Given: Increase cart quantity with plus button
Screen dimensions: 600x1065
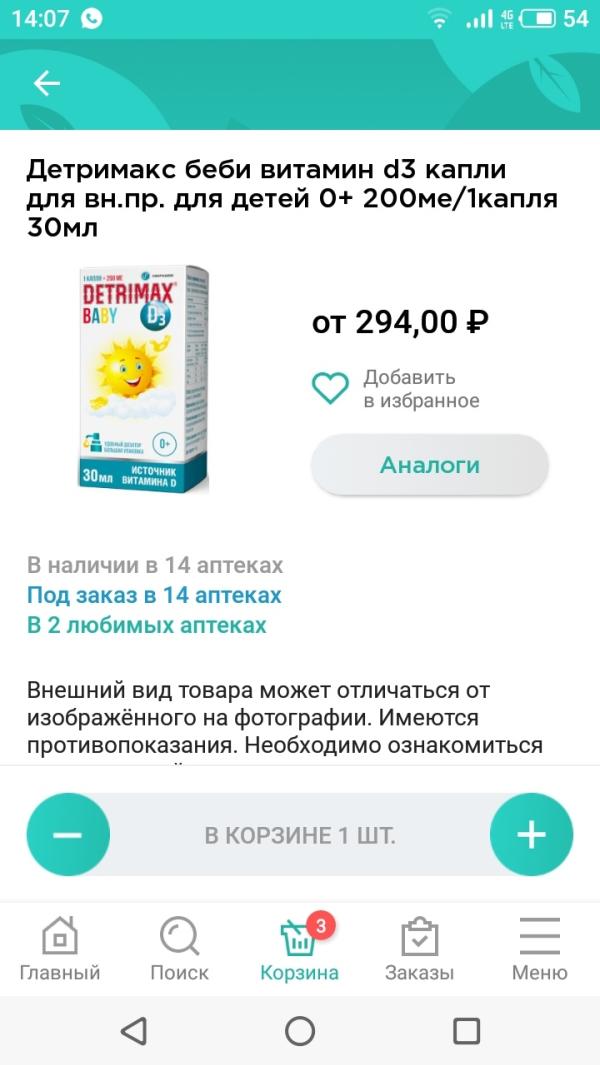Looking at the screenshot, I should (531, 835).
